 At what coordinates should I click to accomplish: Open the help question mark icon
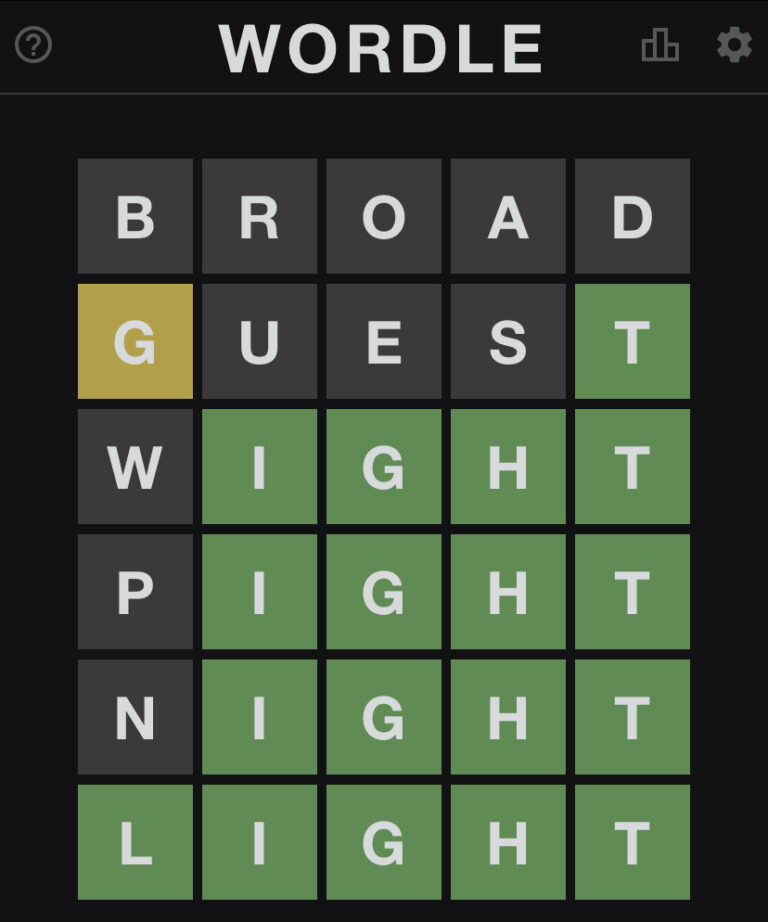[34, 45]
